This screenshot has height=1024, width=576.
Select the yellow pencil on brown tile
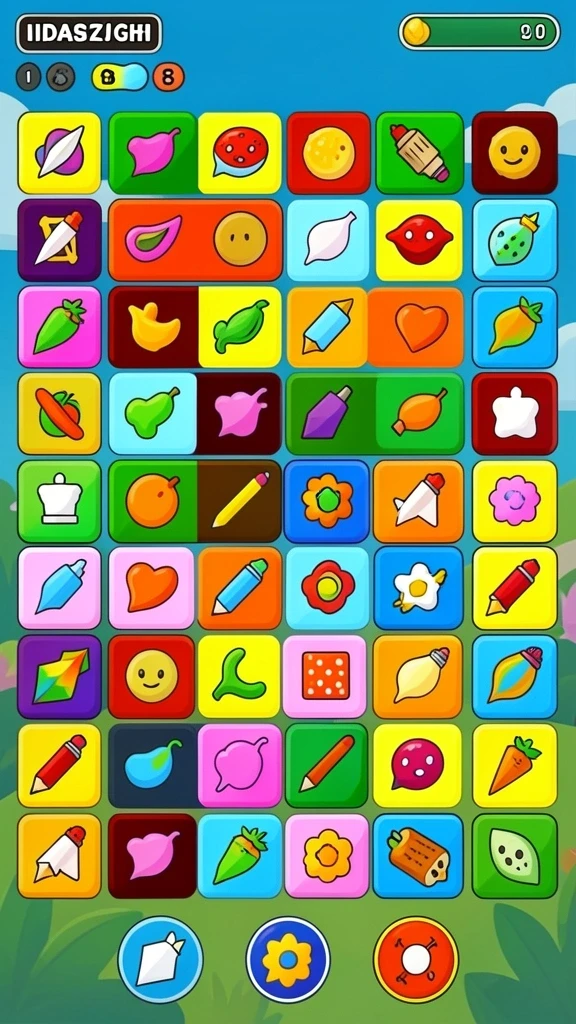pyautogui.click(x=240, y=501)
